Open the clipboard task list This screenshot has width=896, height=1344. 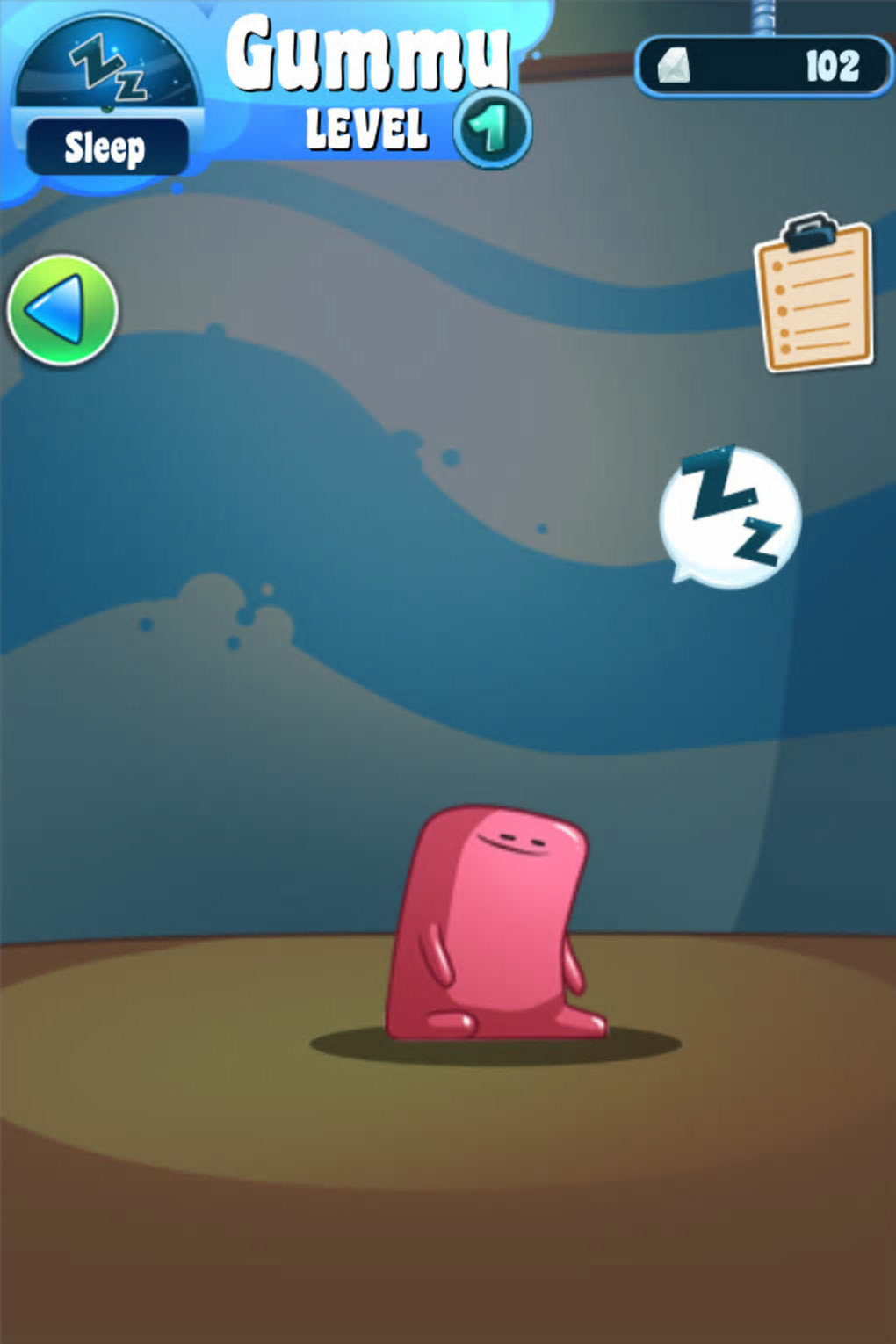(814, 294)
